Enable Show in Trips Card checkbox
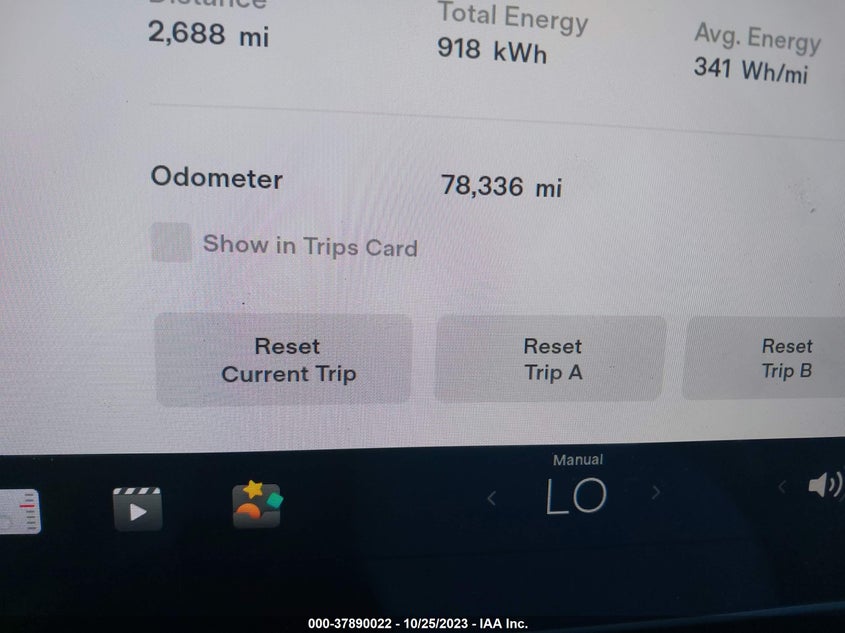This screenshot has height=633, width=845. [171, 242]
